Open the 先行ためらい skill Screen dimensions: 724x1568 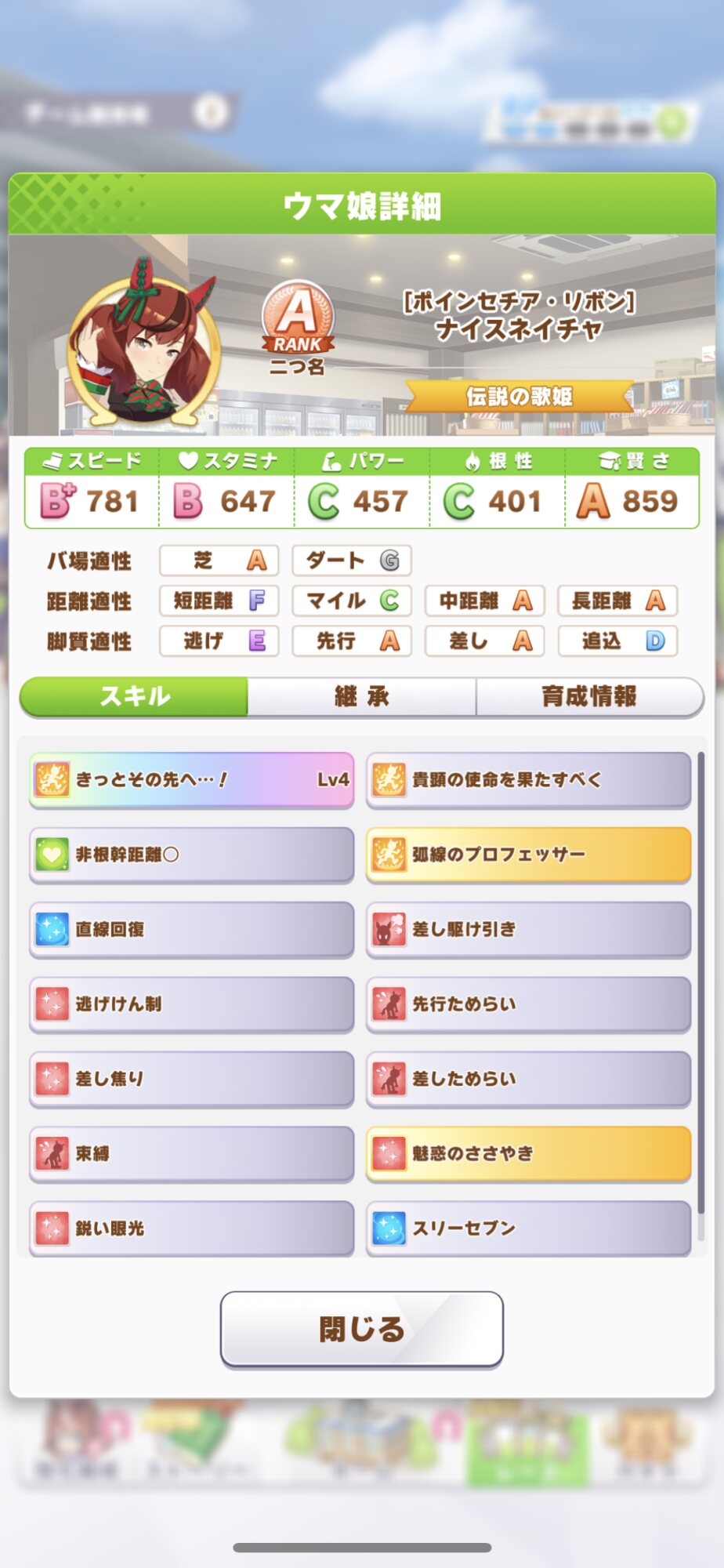tap(528, 1004)
